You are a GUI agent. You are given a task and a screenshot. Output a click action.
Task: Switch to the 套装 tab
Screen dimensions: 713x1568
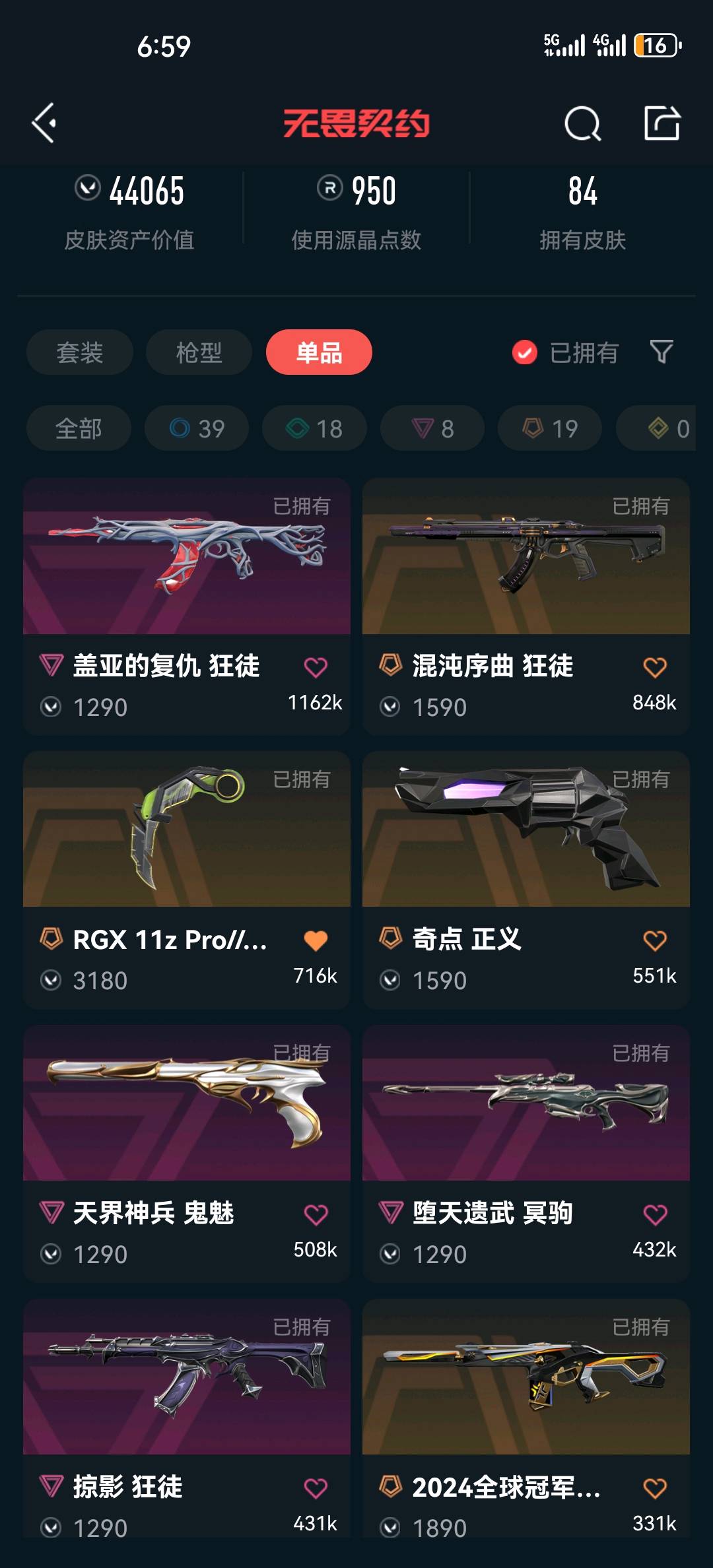[80, 352]
